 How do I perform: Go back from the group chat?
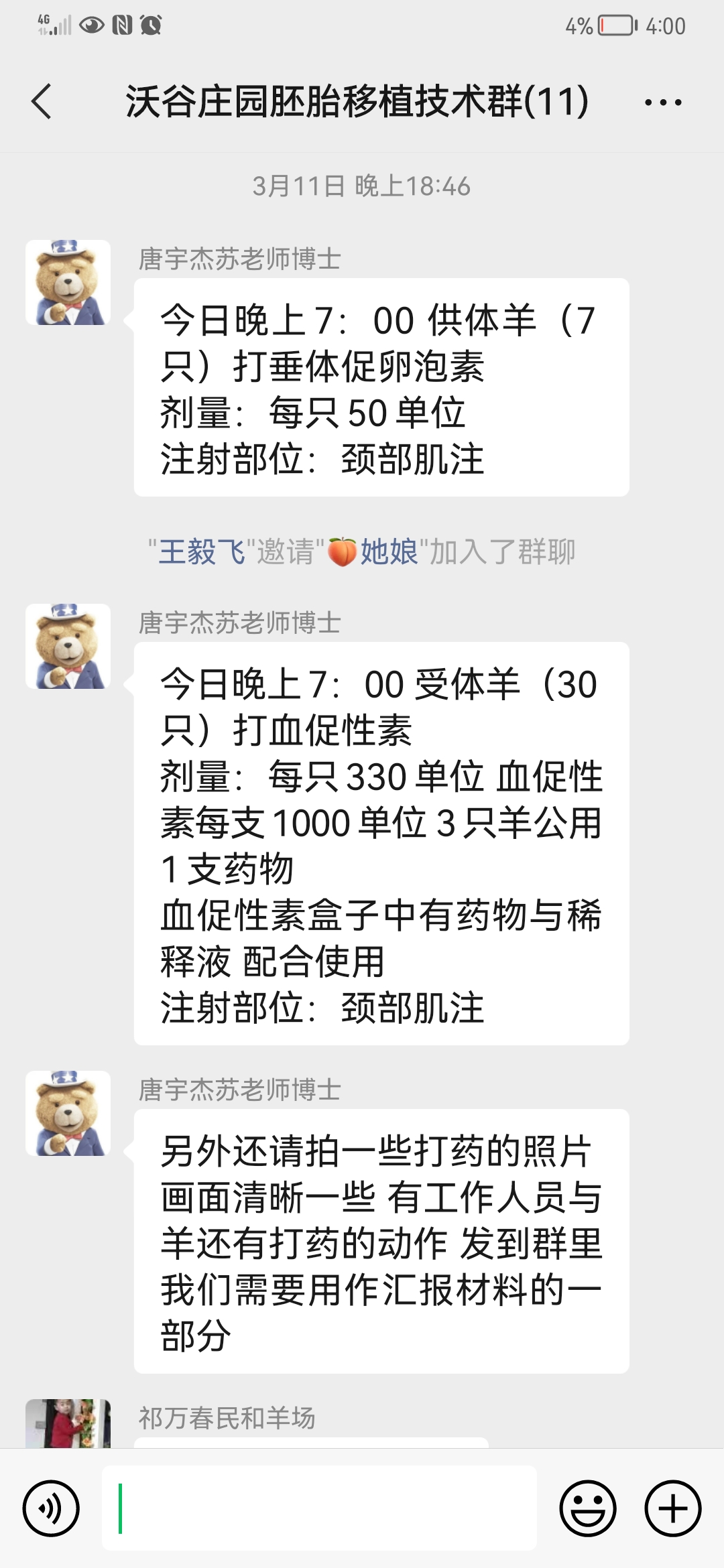[42, 102]
